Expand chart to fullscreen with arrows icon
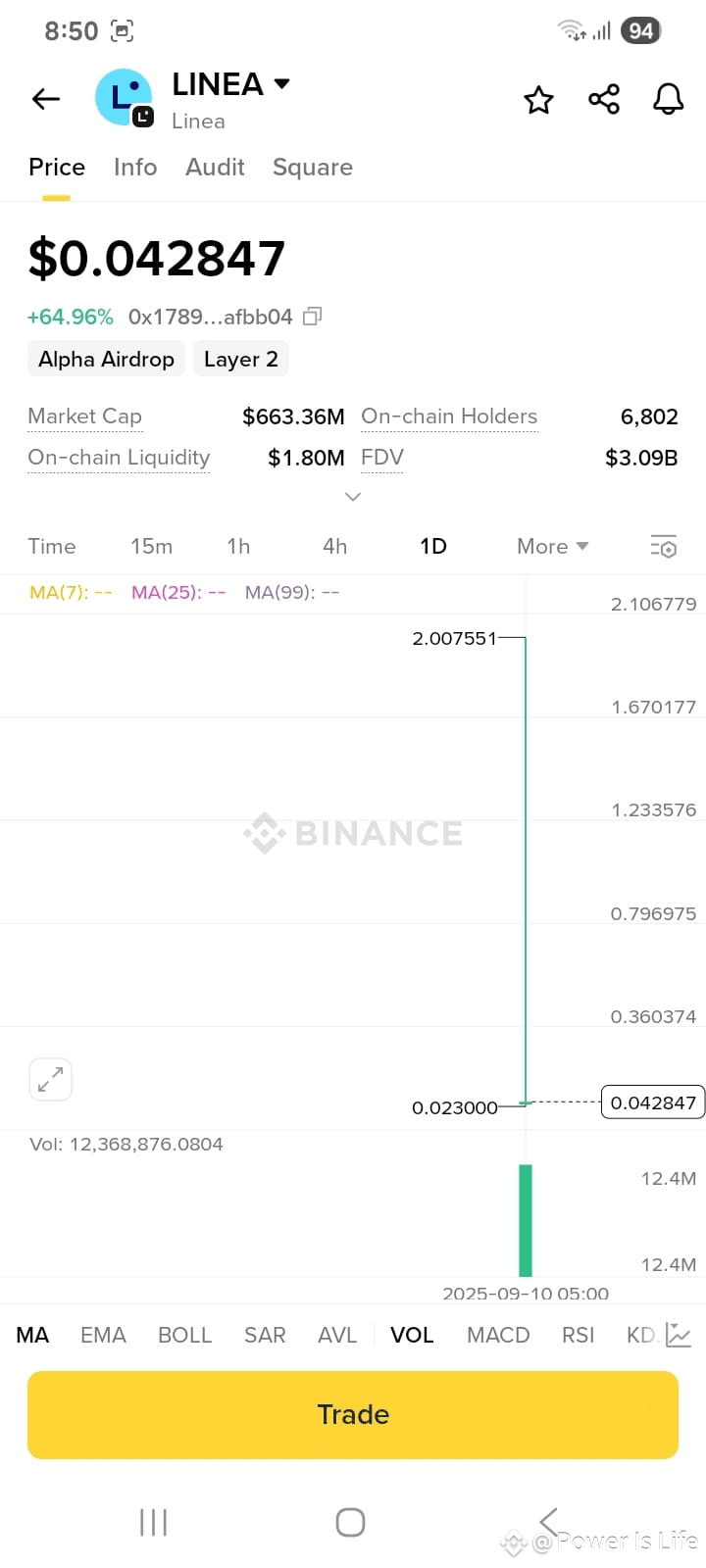 (x=50, y=1079)
